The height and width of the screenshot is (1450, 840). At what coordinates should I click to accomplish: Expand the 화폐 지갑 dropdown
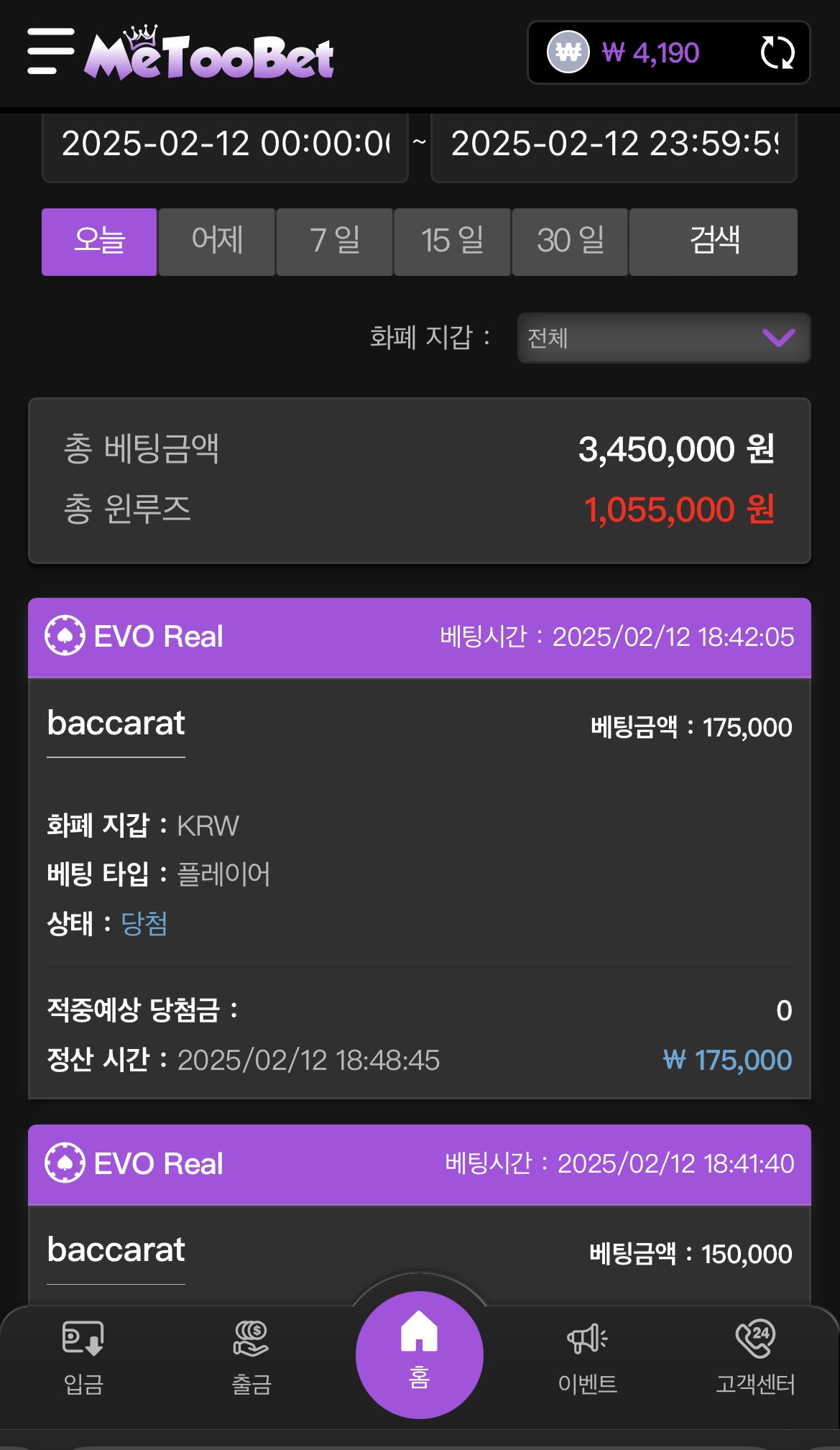[x=664, y=338]
